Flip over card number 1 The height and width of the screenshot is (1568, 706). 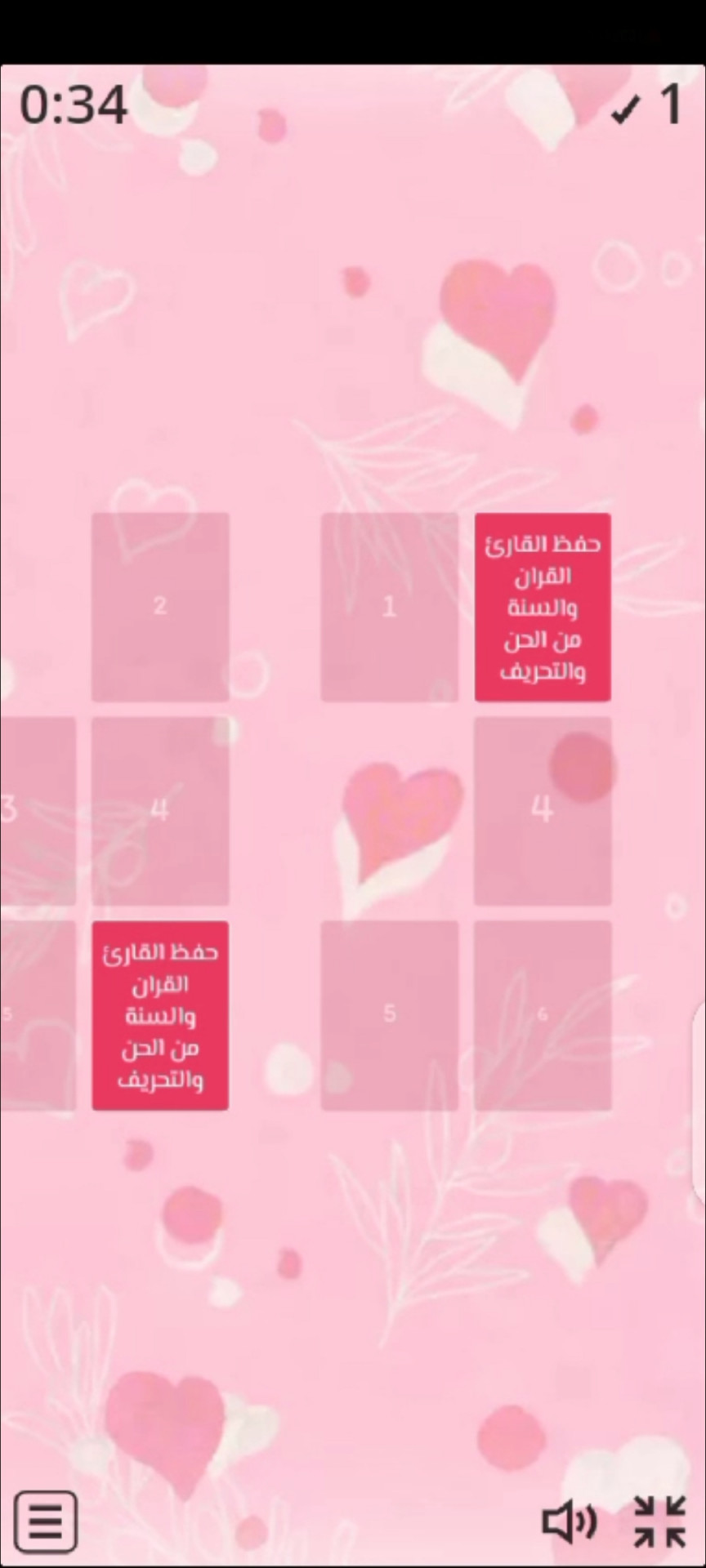click(x=389, y=607)
